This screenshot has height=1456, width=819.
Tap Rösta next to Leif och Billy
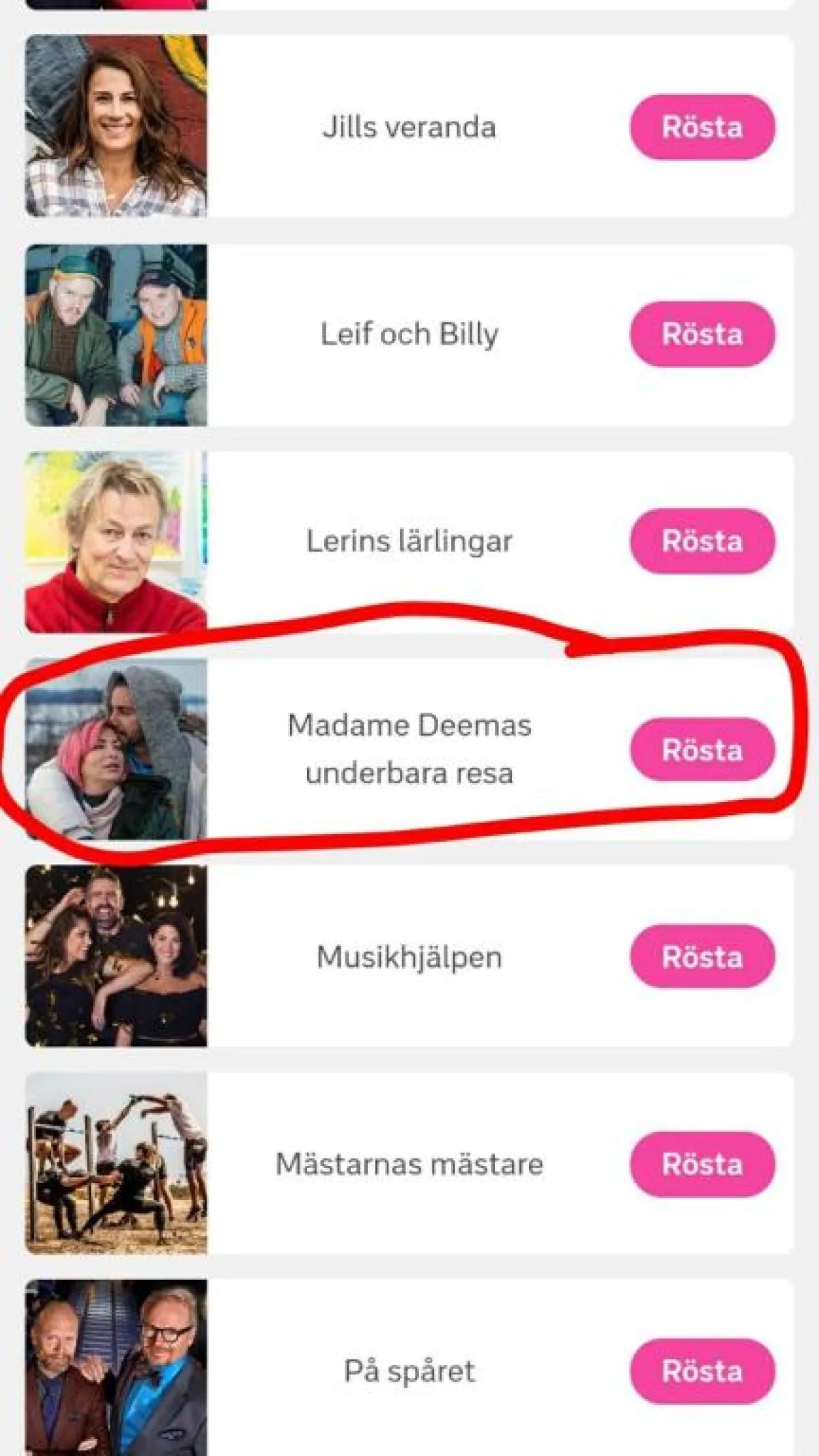[702, 334]
